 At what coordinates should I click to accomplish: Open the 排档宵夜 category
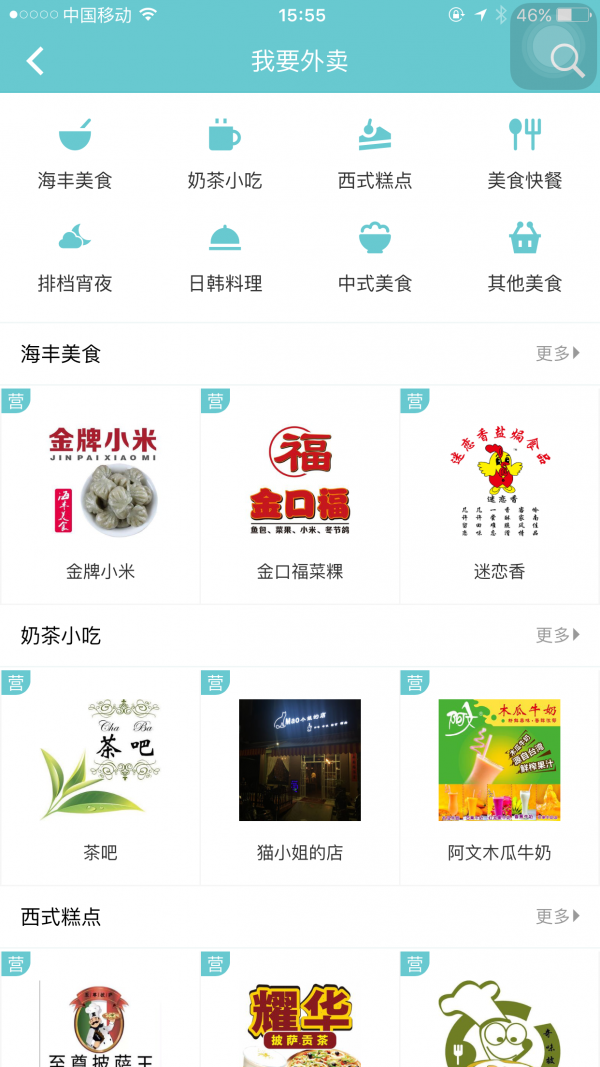pos(75,257)
